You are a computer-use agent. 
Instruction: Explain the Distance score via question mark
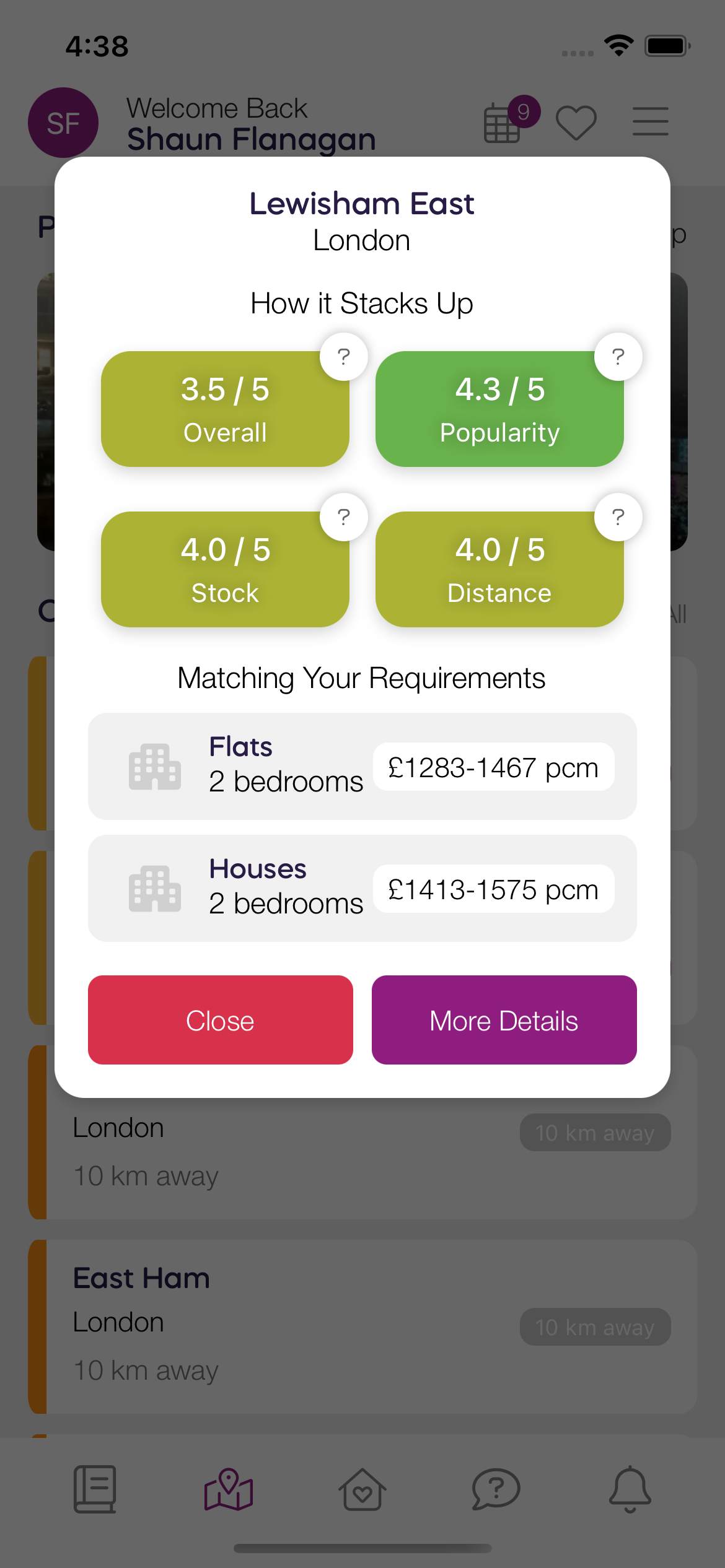click(618, 517)
